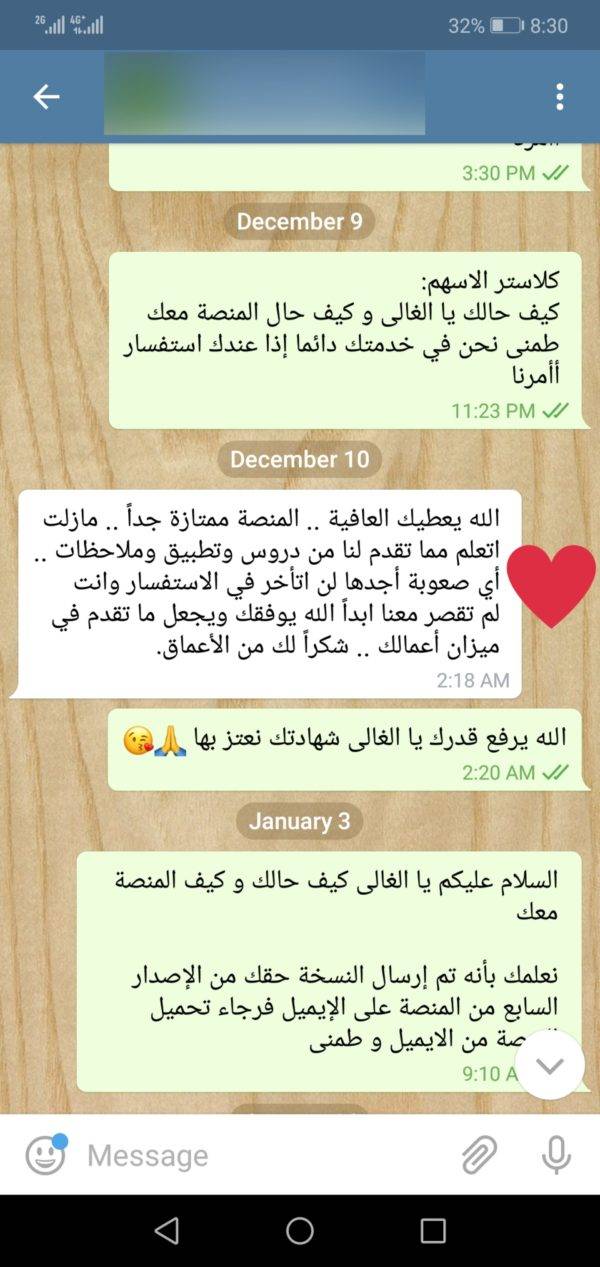600x1267 pixels.
Task: Open the emoji picker
Action: point(45,1156)
